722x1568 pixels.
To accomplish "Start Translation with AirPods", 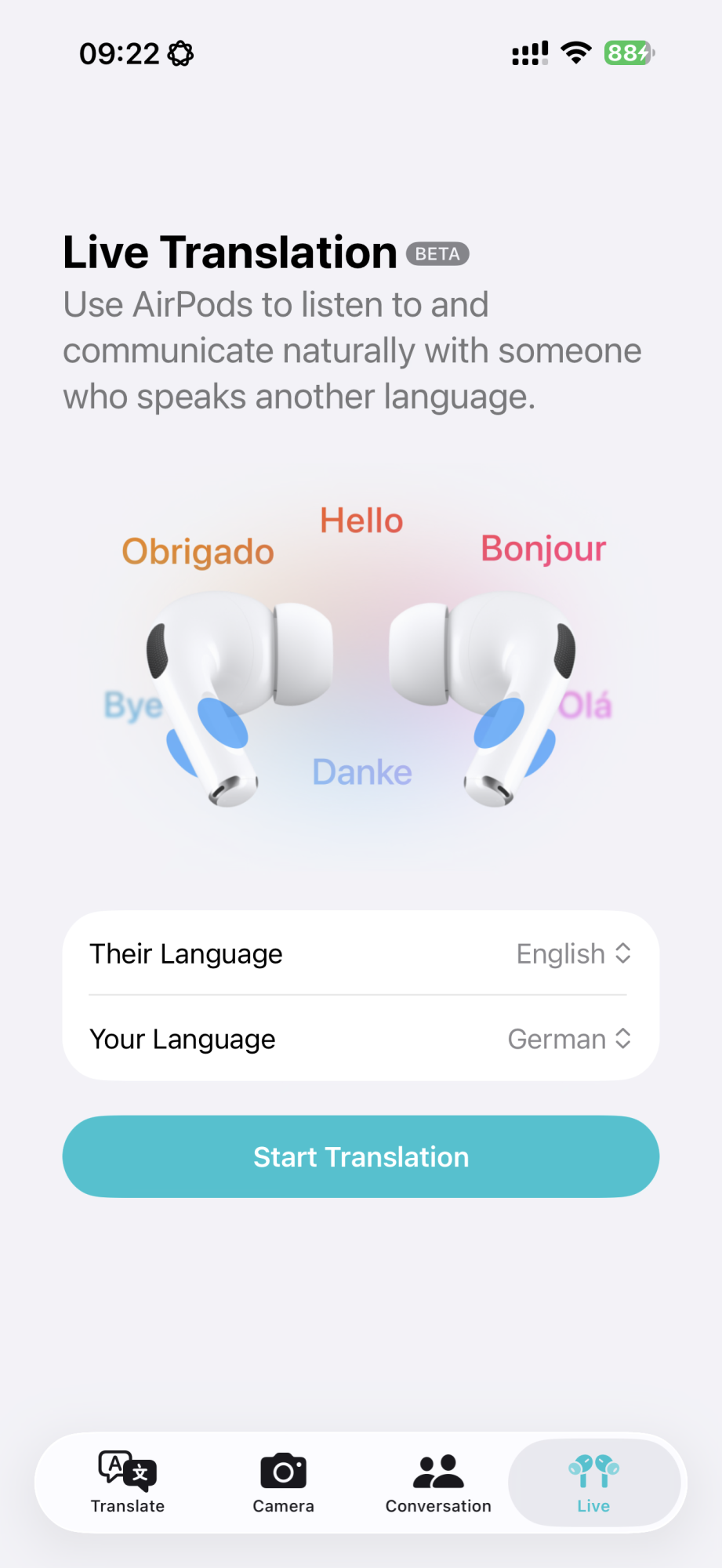I will 361,1156.
